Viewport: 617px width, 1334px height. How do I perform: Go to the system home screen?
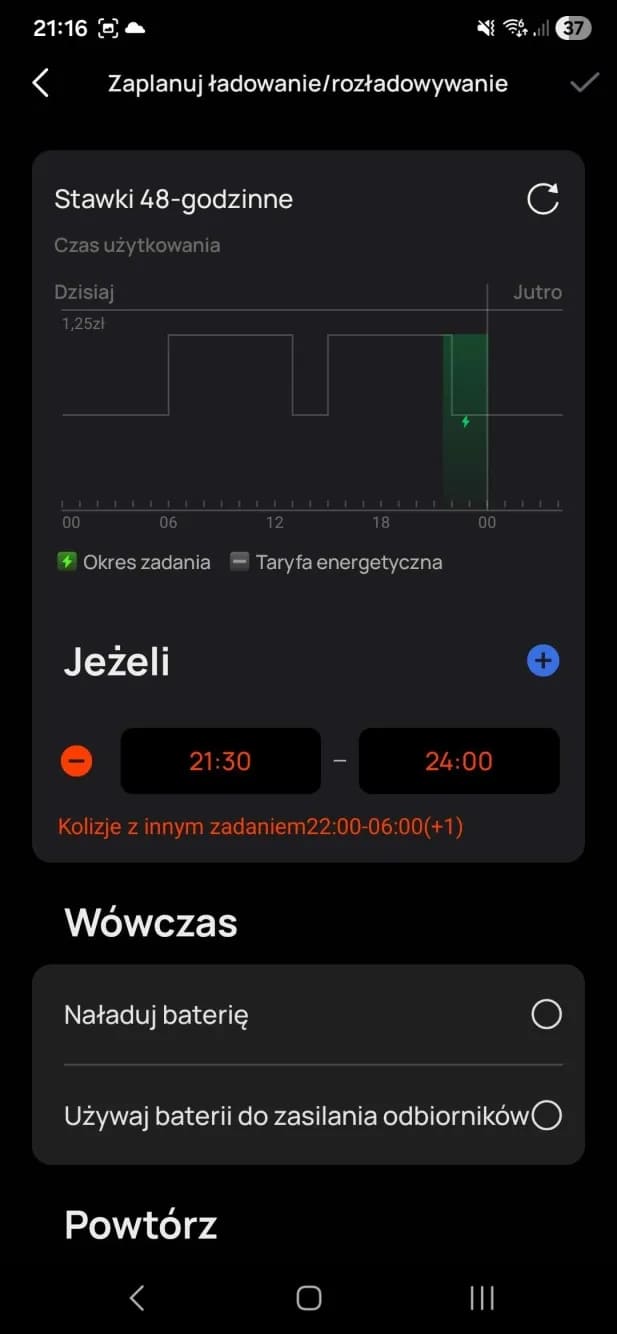(x=309, y=1298)
